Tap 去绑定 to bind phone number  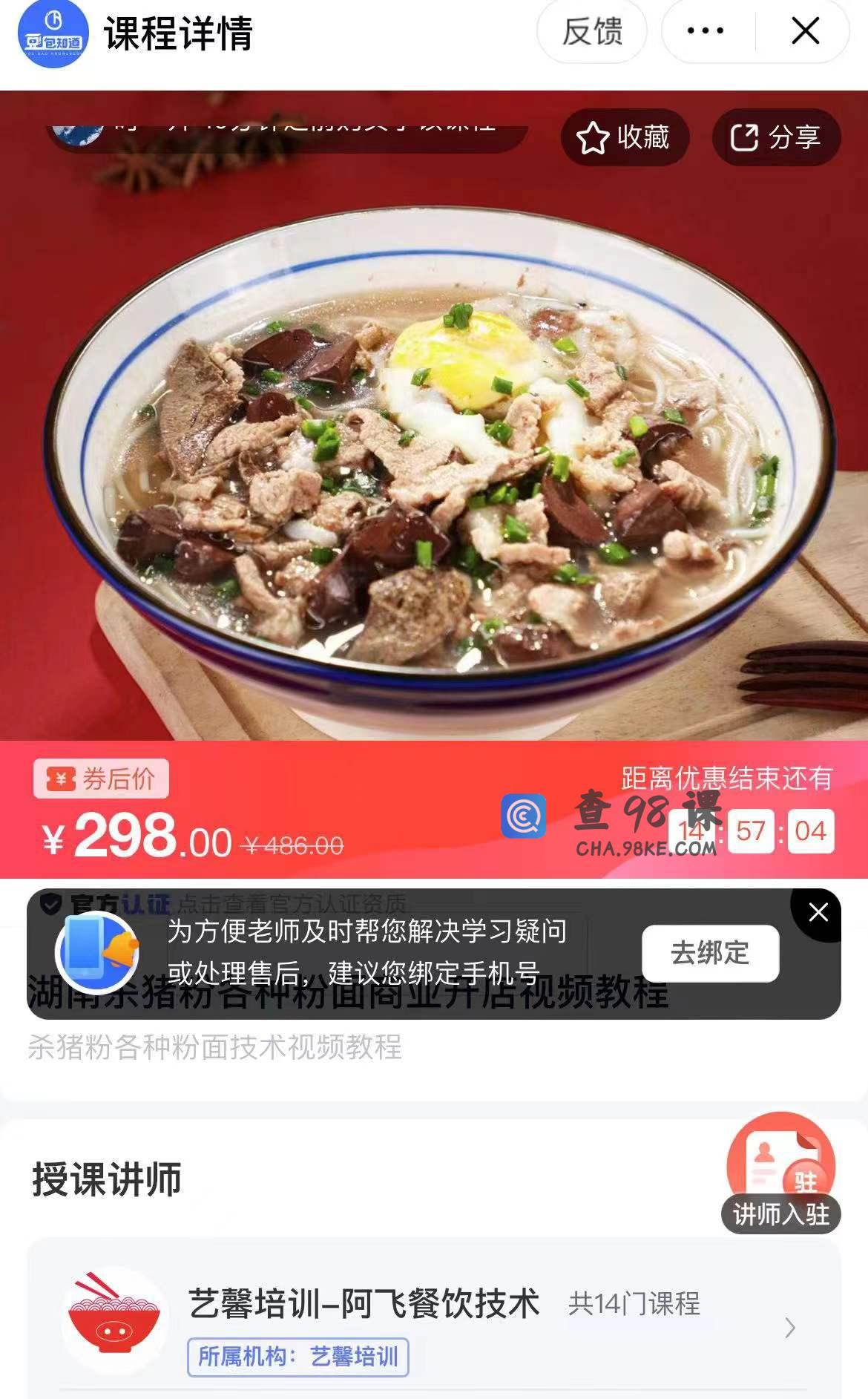point(710,953)
